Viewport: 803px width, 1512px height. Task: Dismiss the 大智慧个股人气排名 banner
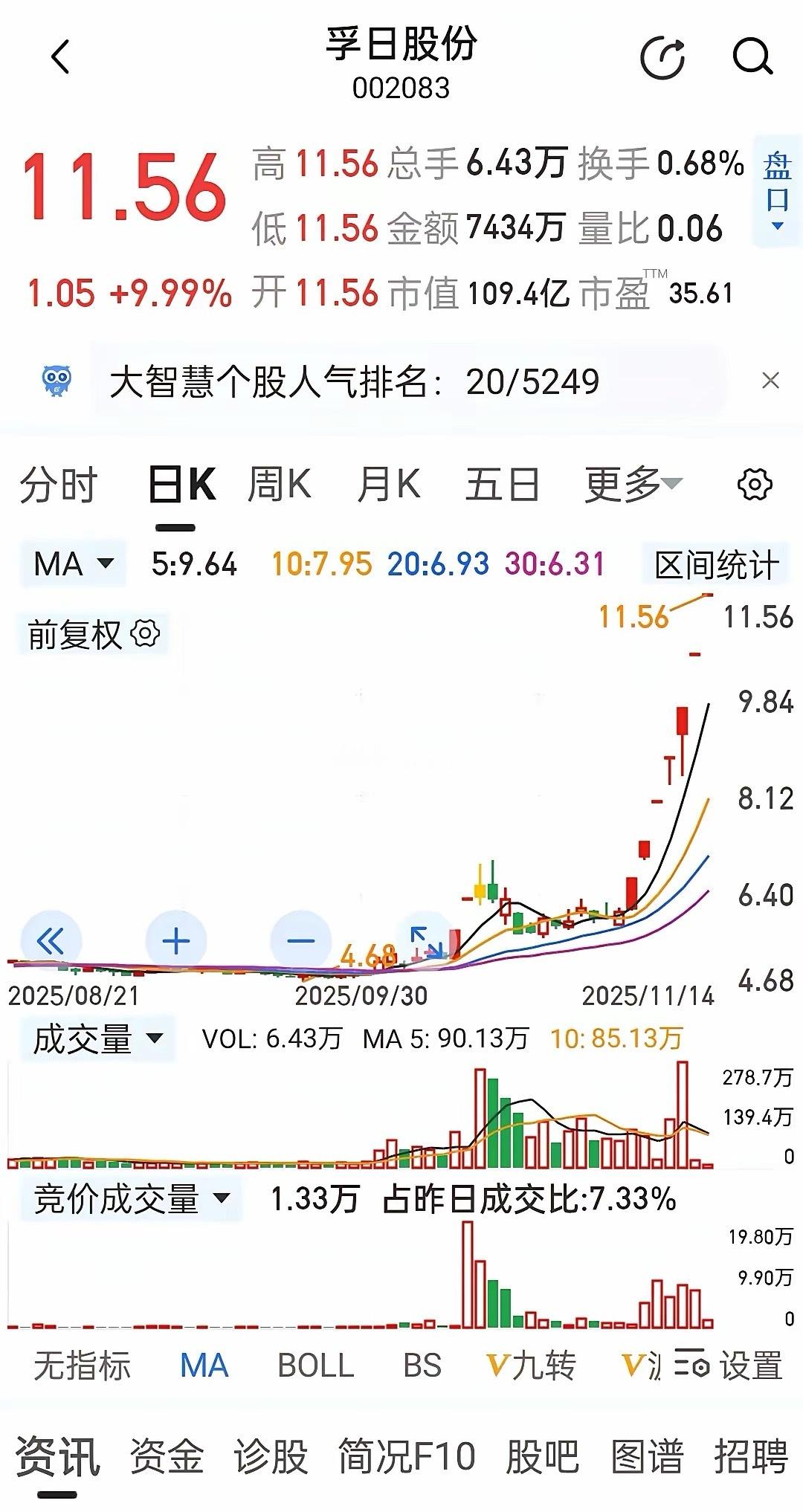tap(770, 381)
